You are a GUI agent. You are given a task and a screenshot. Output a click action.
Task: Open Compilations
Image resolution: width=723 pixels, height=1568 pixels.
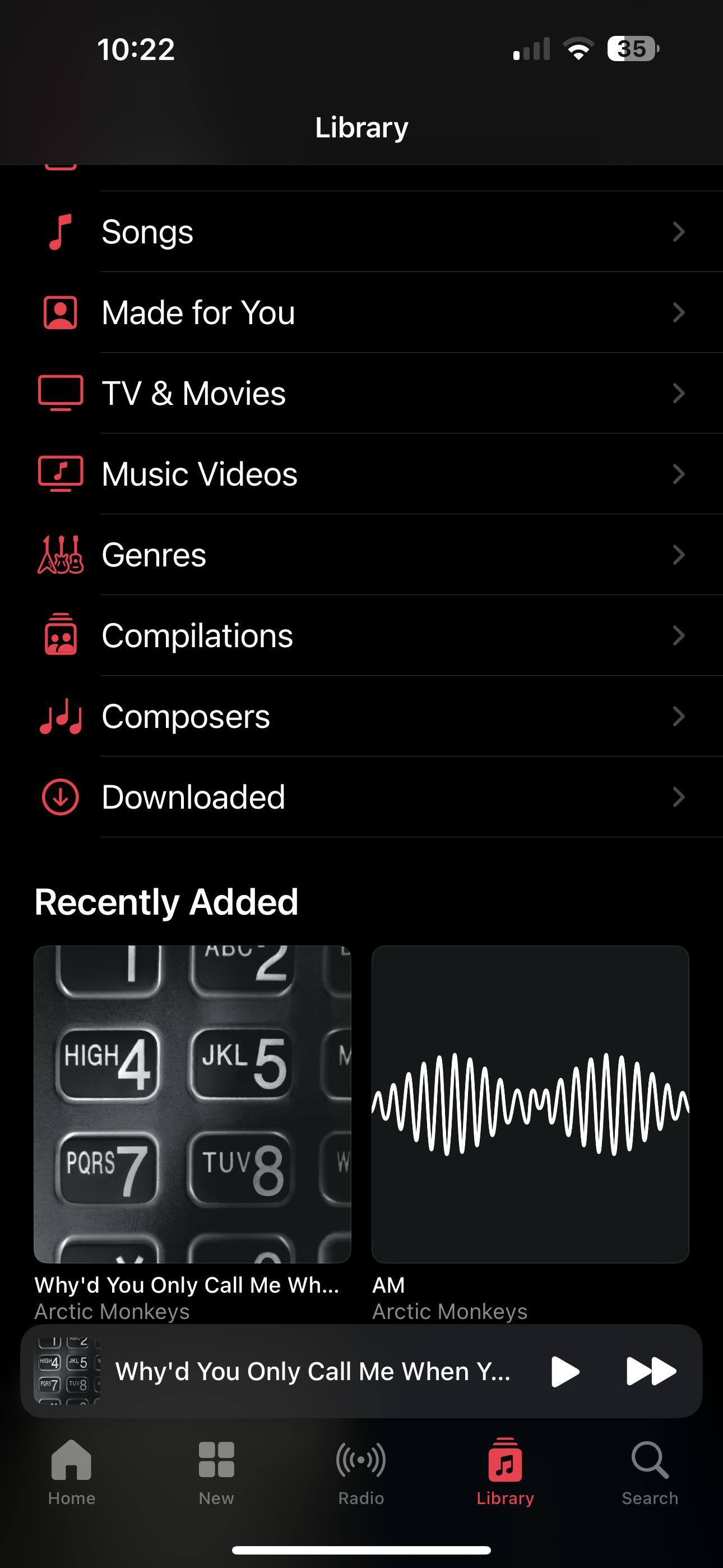click(x=361, y=635)
